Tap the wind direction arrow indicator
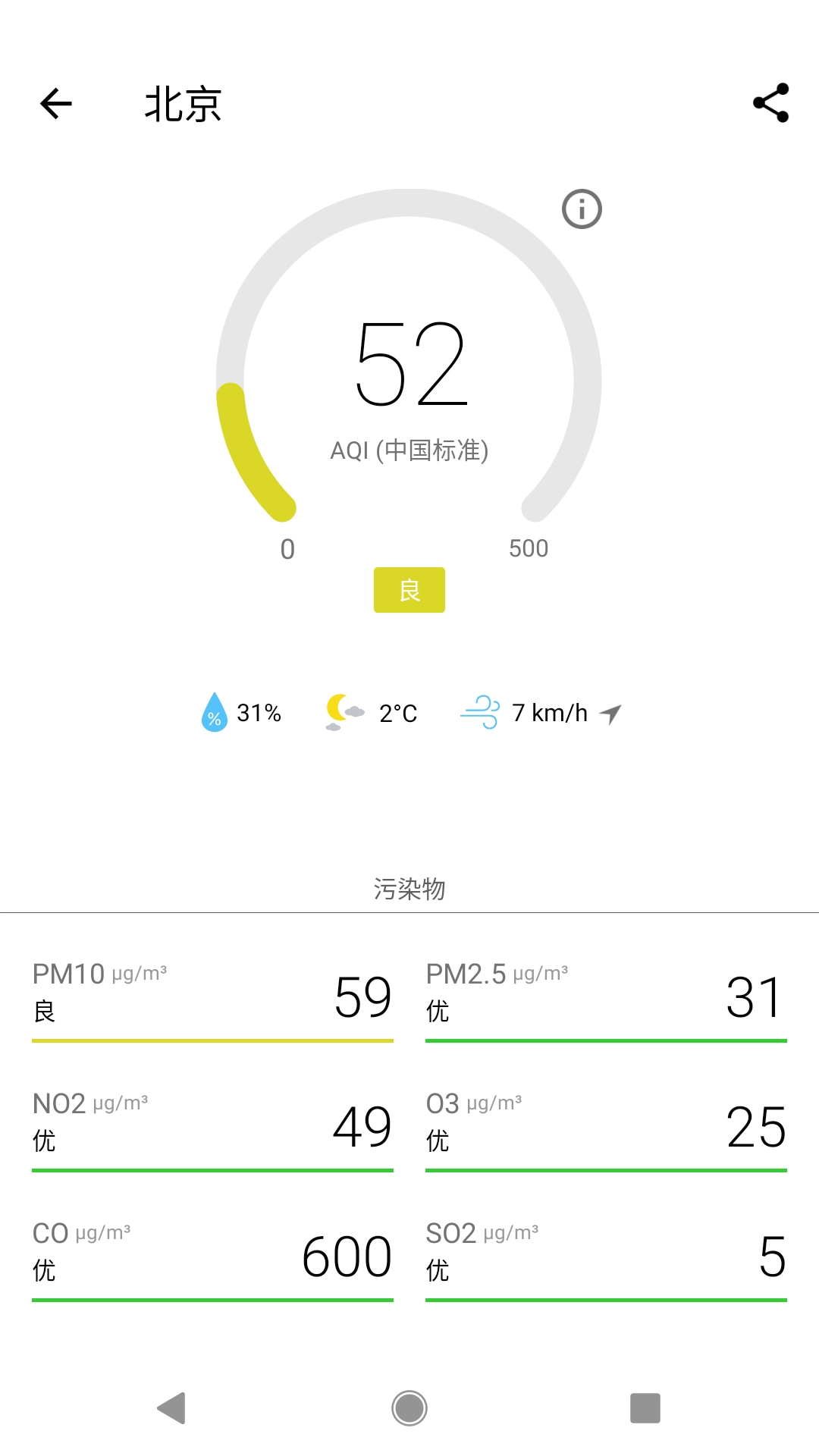The image size is (819, 1456). 611,714
